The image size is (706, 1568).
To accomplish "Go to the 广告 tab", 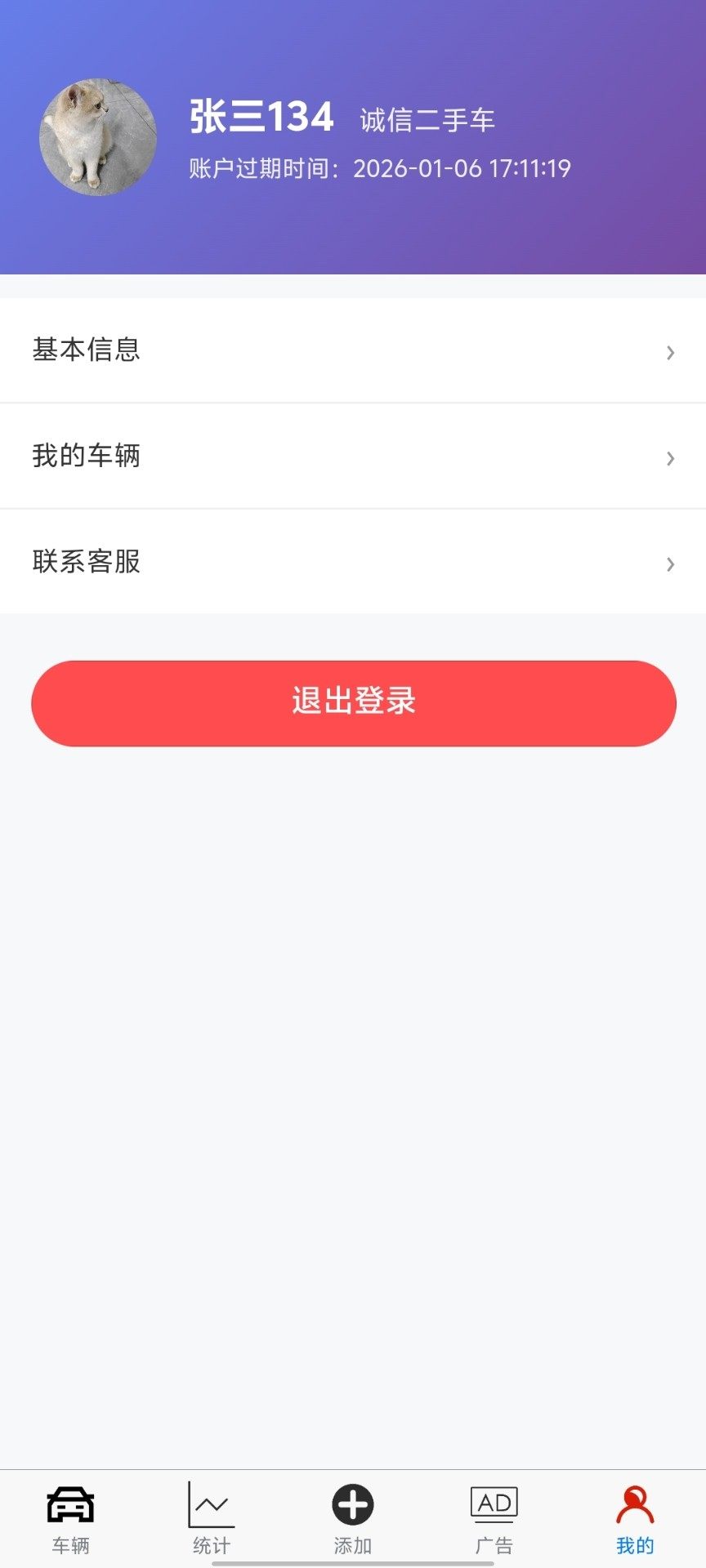I will 494,1517.
